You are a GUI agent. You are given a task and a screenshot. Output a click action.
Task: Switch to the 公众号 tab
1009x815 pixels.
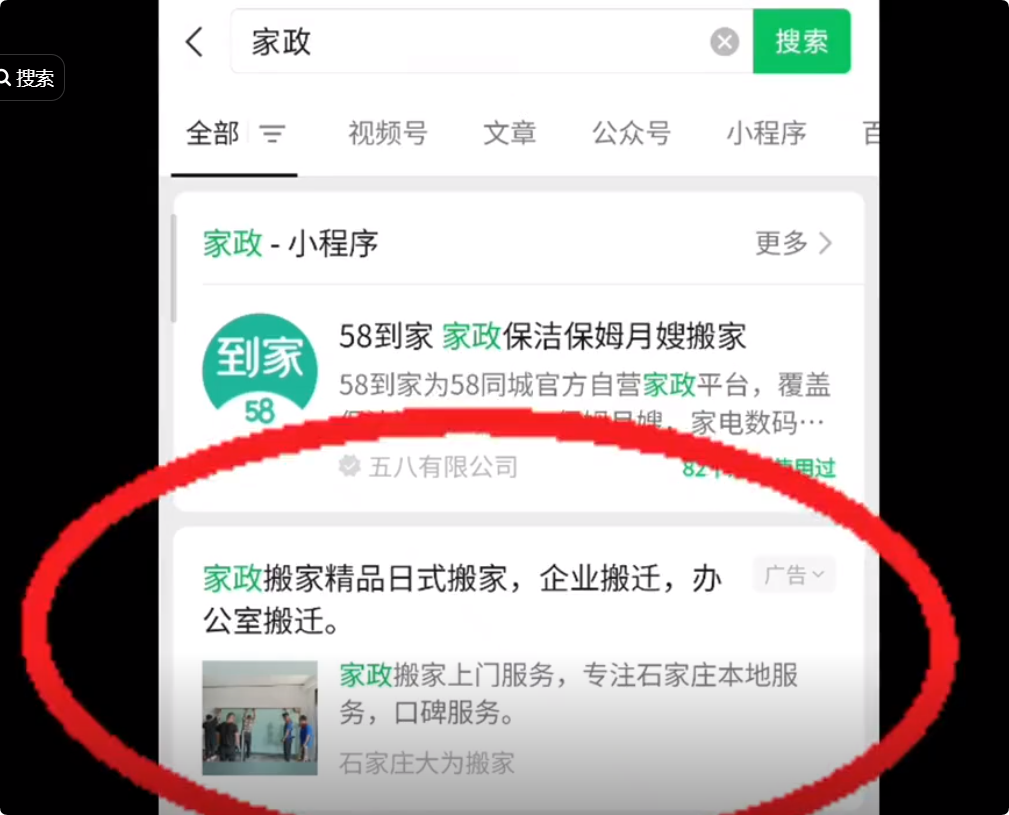(x=631, y=134)
